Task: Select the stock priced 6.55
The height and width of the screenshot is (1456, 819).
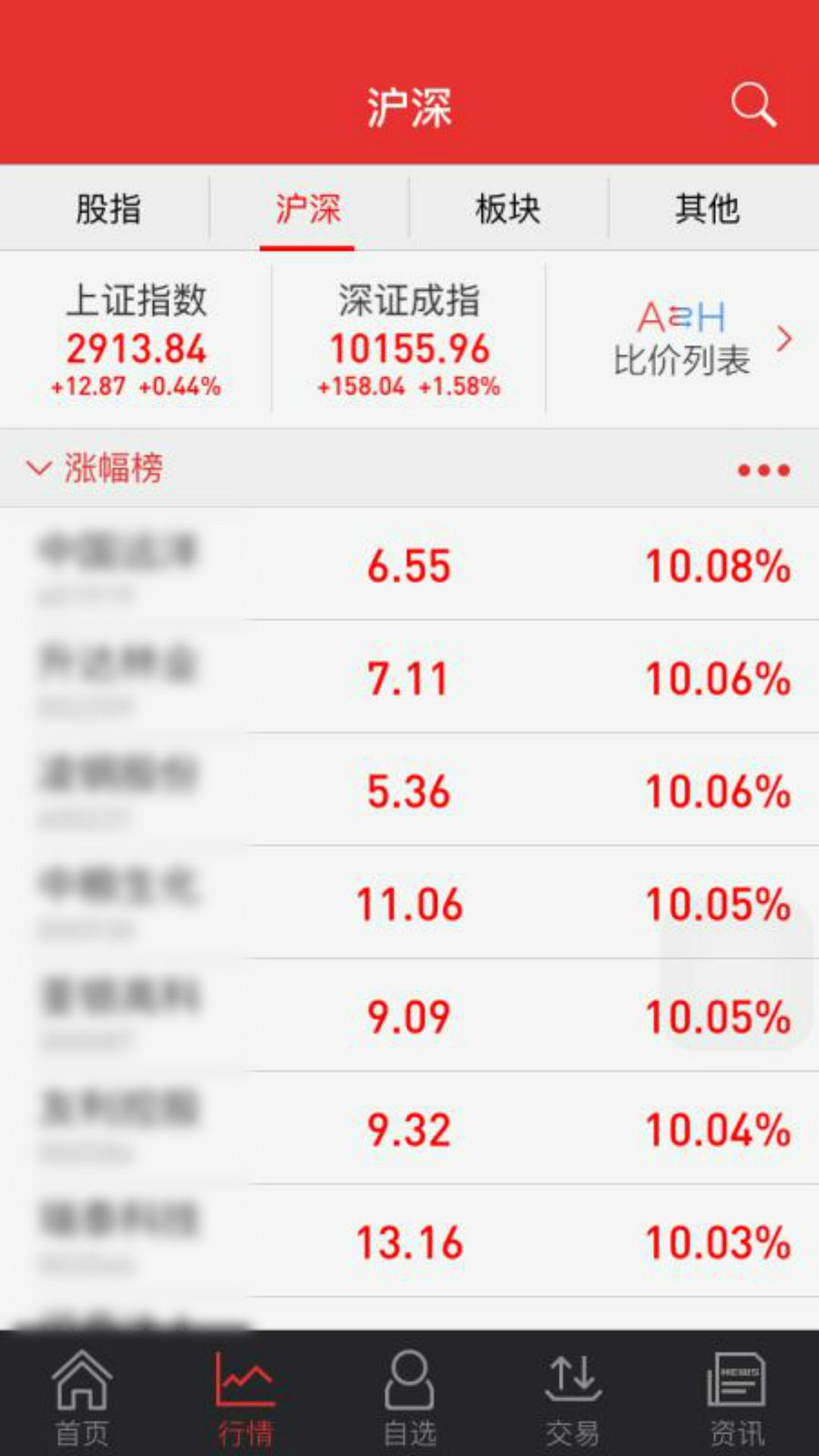Action: (x=409, y=565)
